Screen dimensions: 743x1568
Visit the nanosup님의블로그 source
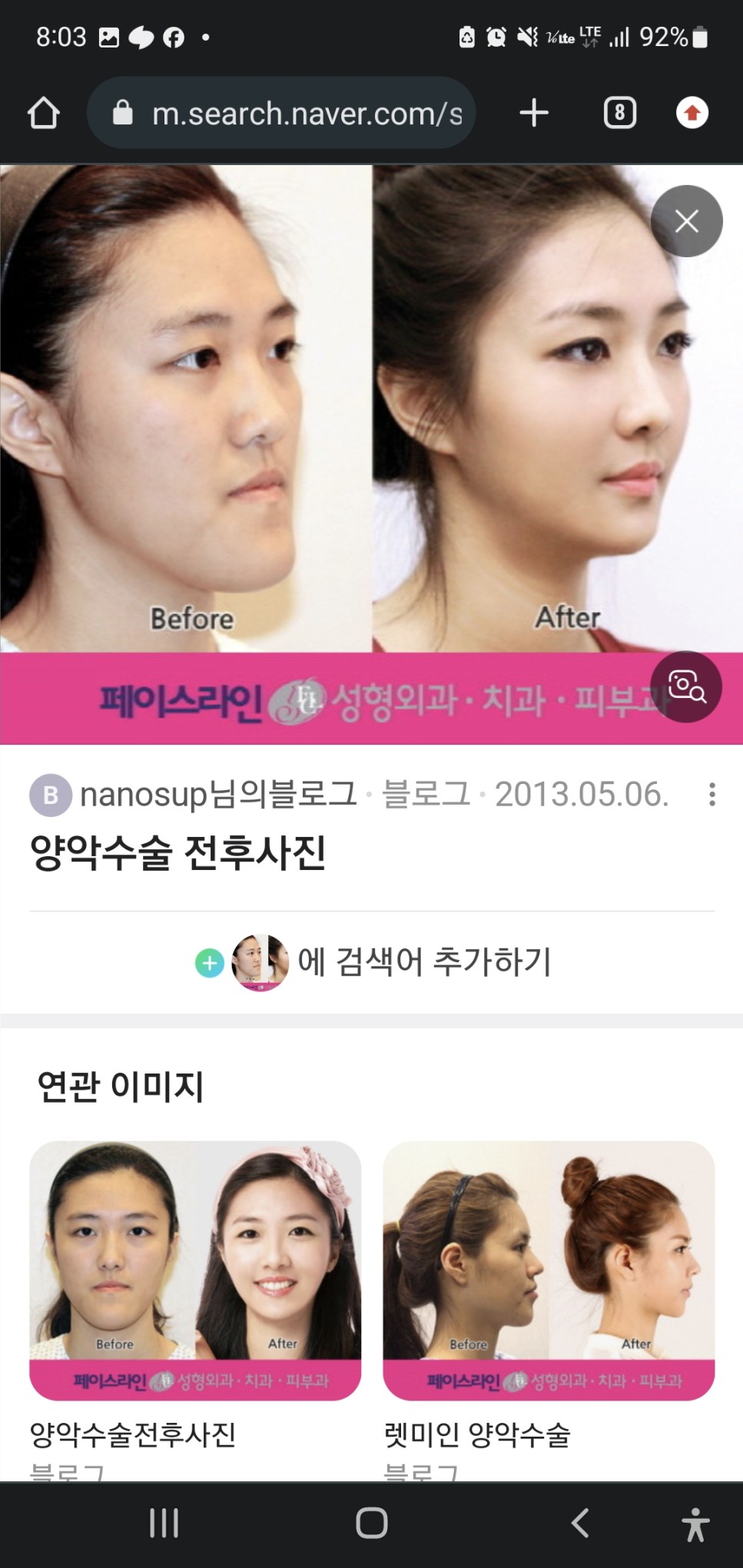[x=217, y=794]
